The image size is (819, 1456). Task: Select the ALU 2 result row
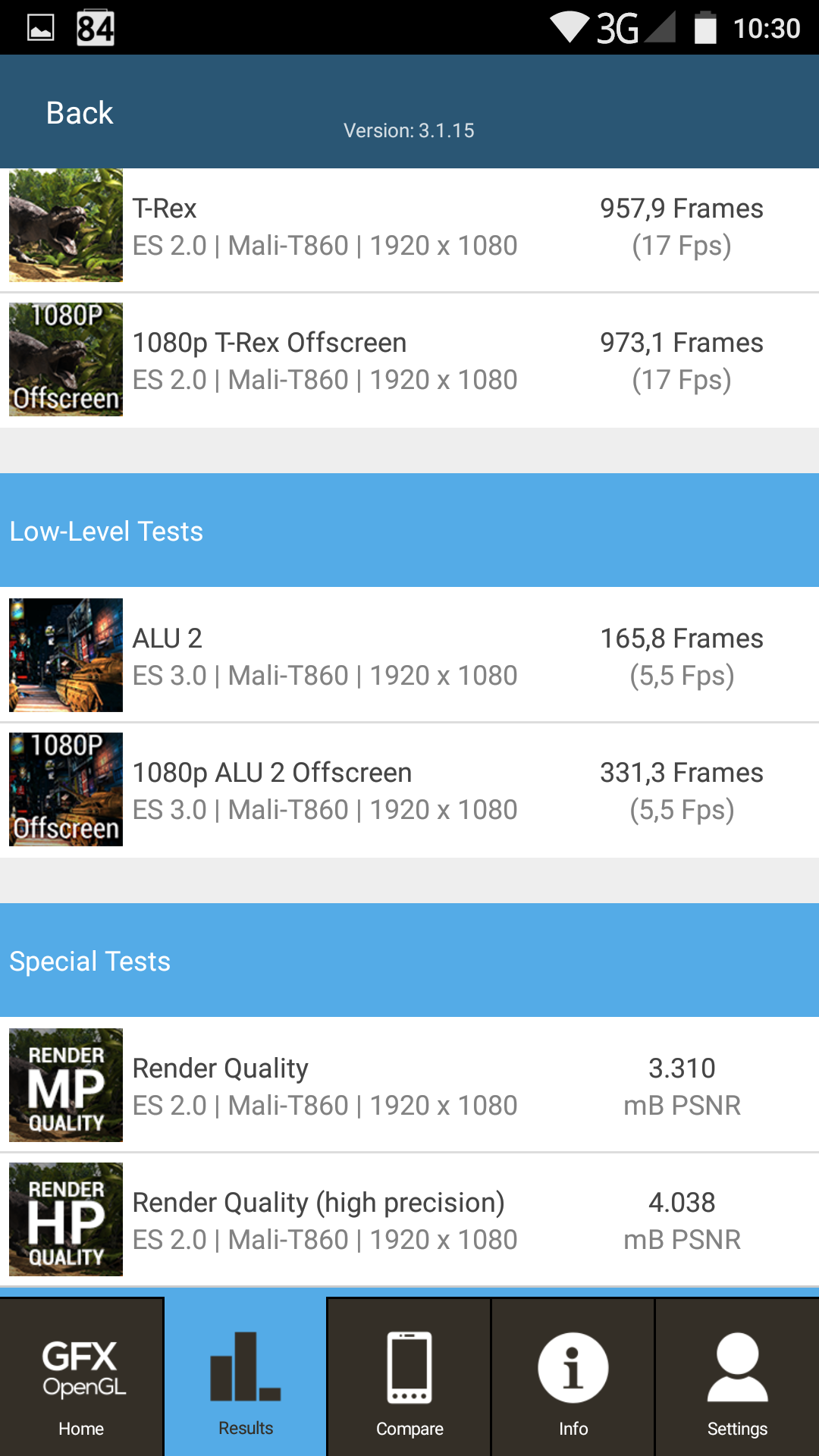(x=409, y=655)
